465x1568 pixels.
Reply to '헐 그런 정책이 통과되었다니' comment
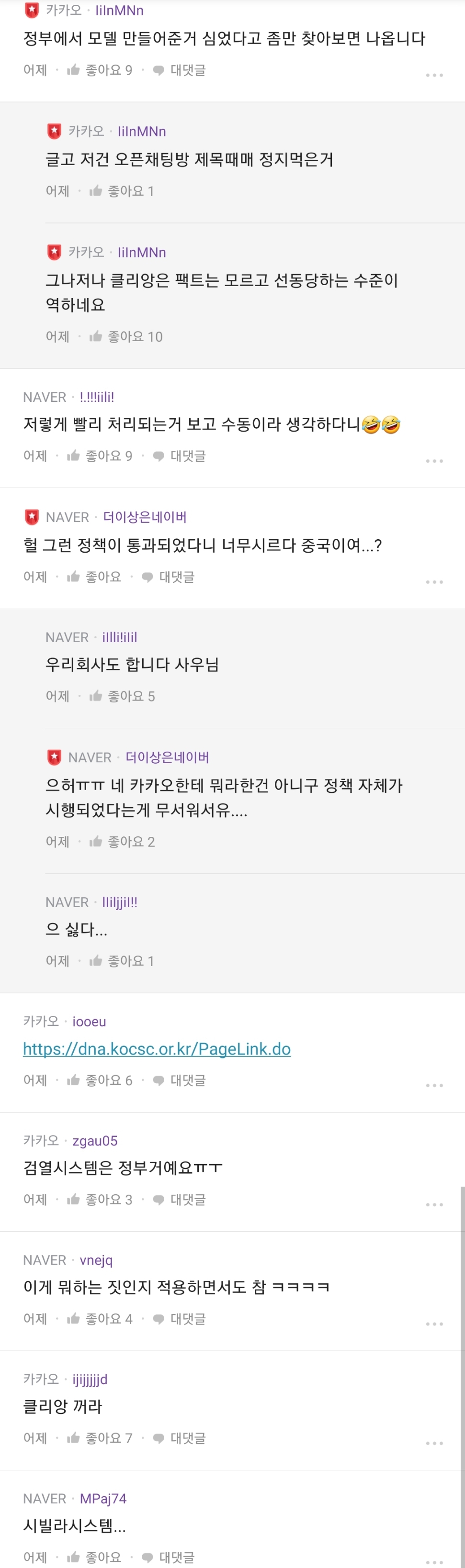tap(168, 577)
